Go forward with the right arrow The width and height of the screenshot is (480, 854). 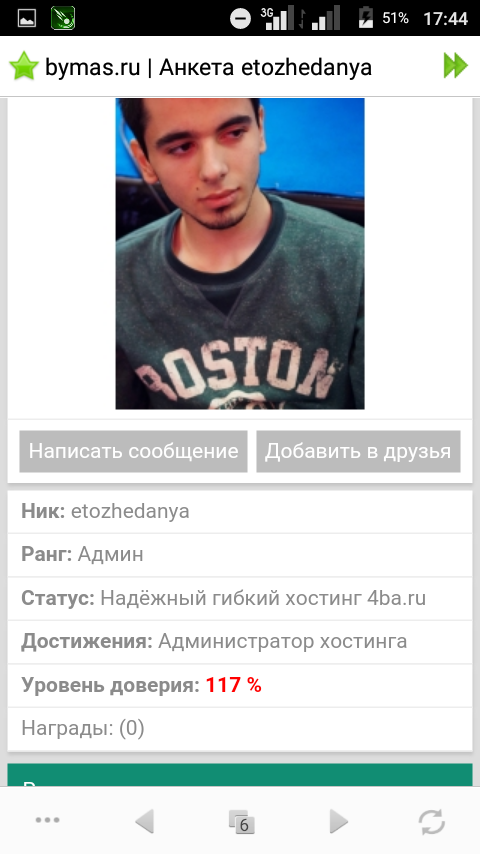pos(338,821)
